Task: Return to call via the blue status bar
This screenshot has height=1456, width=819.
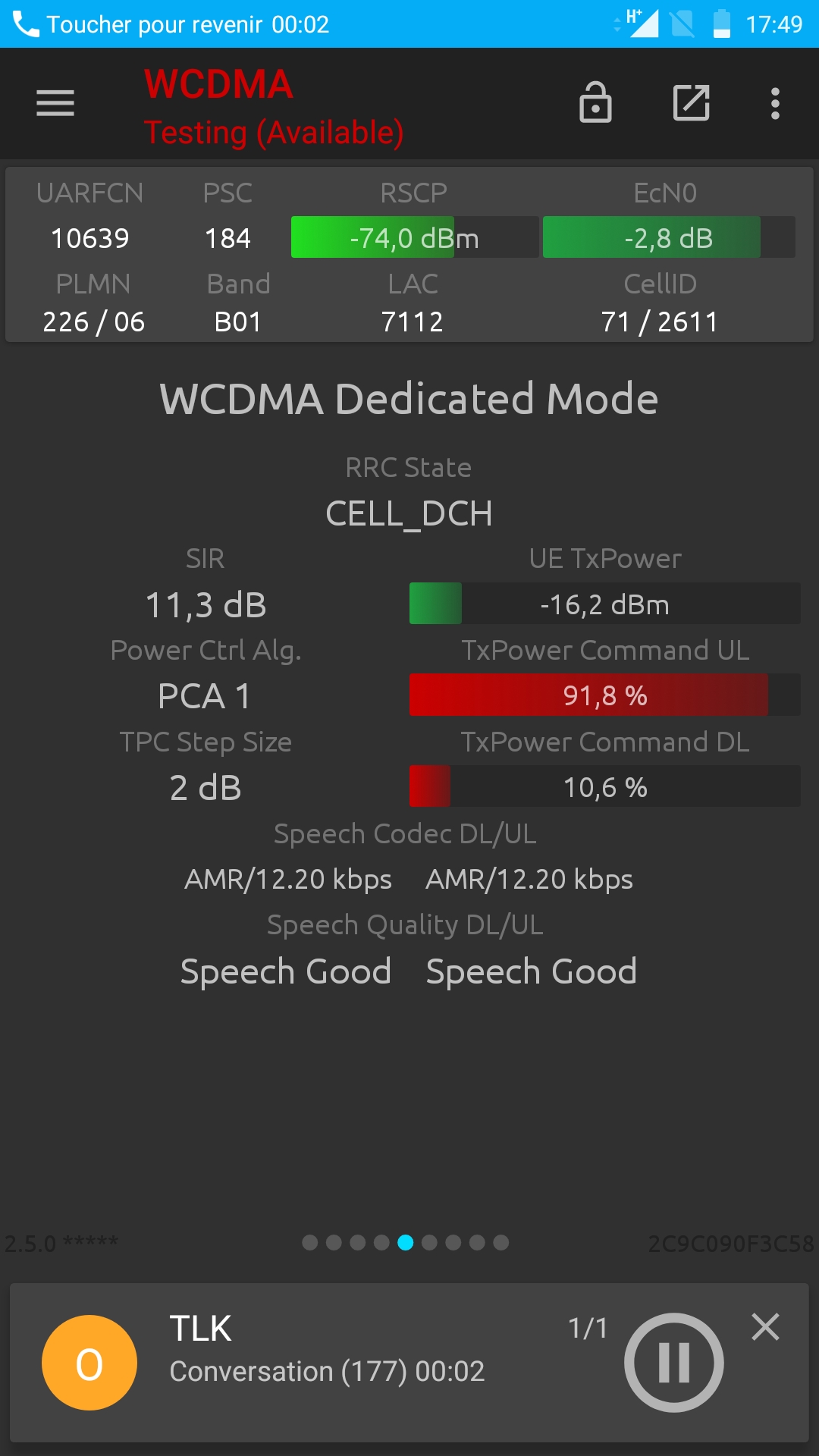Action: [x=409, y=24]
